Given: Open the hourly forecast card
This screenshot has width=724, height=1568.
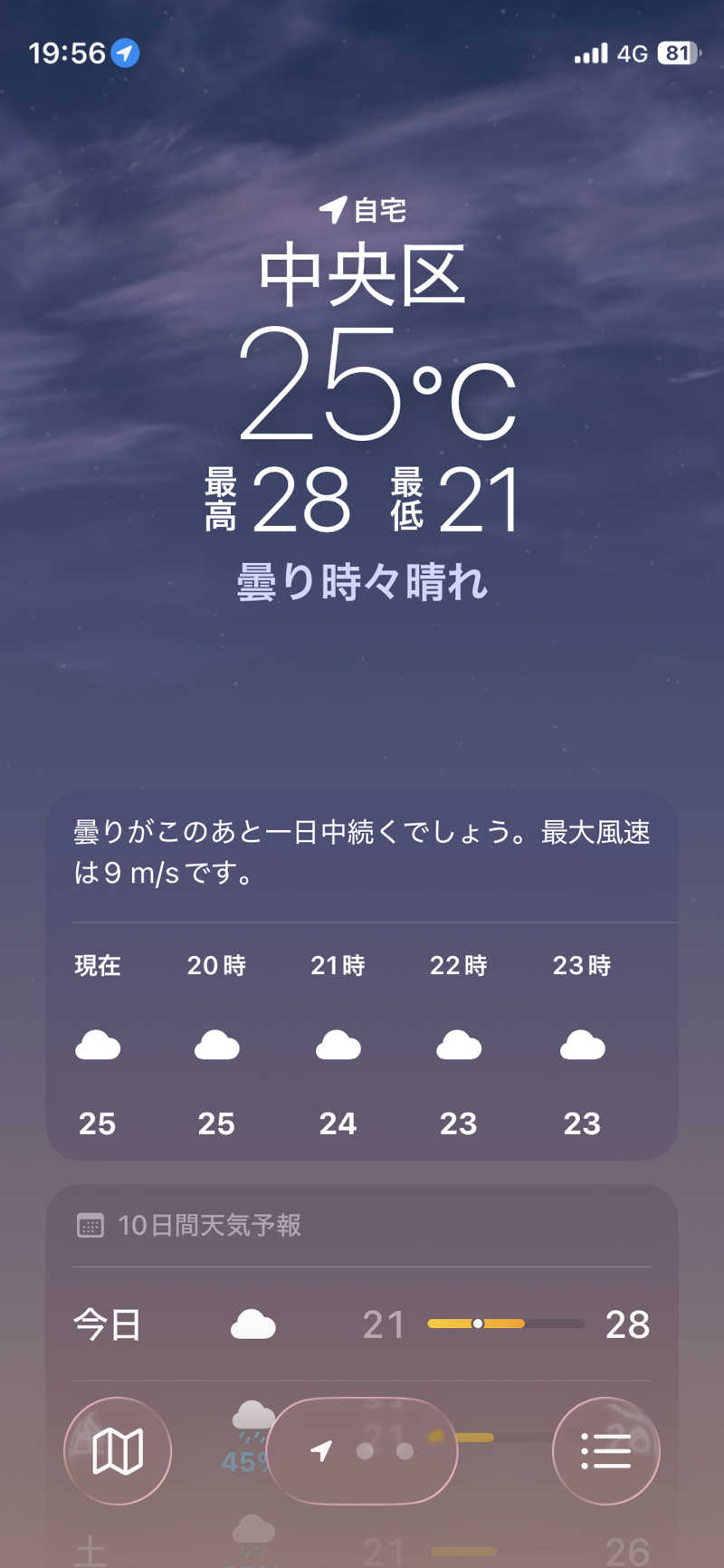Looking at the screenshot, I should click(x=362, y=976).
